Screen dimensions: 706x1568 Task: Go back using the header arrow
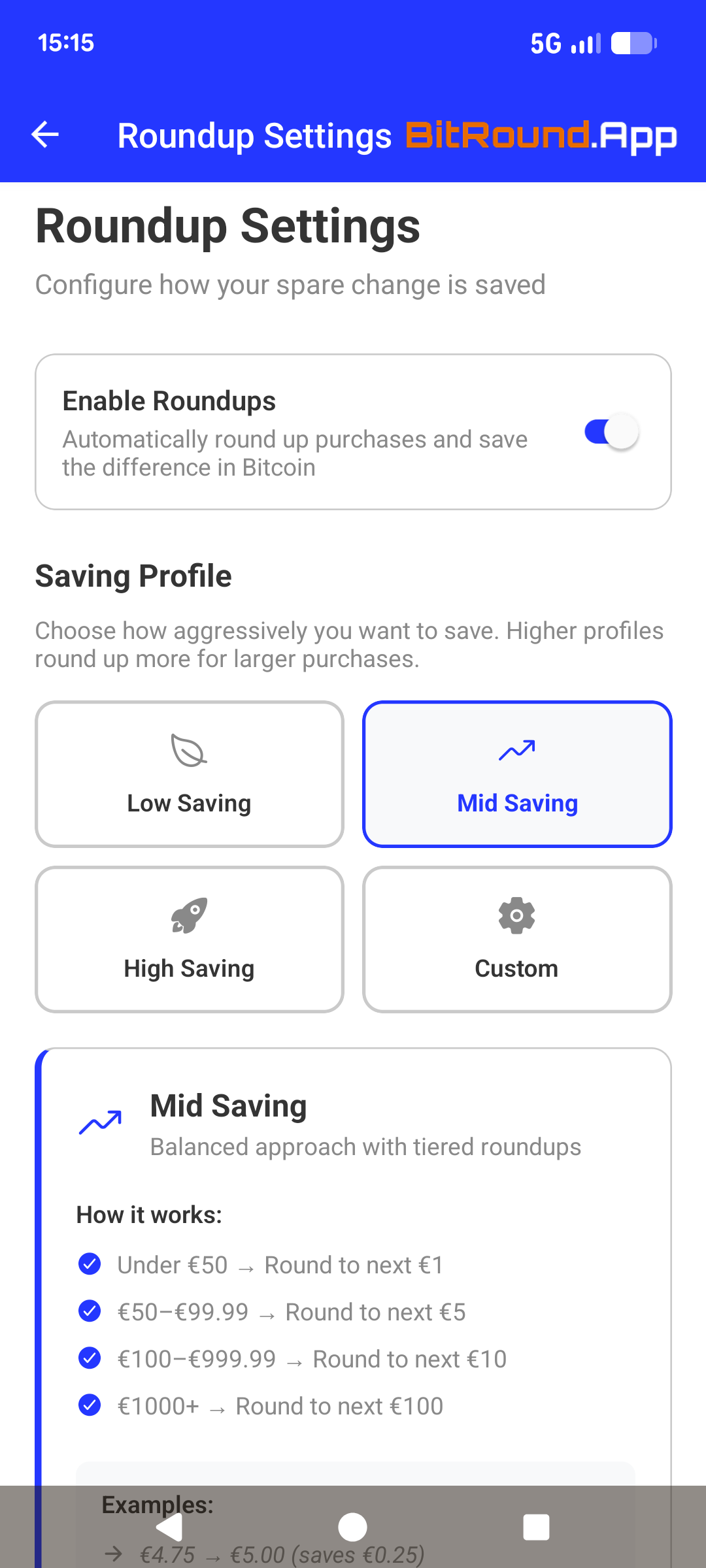pos(46,135)
